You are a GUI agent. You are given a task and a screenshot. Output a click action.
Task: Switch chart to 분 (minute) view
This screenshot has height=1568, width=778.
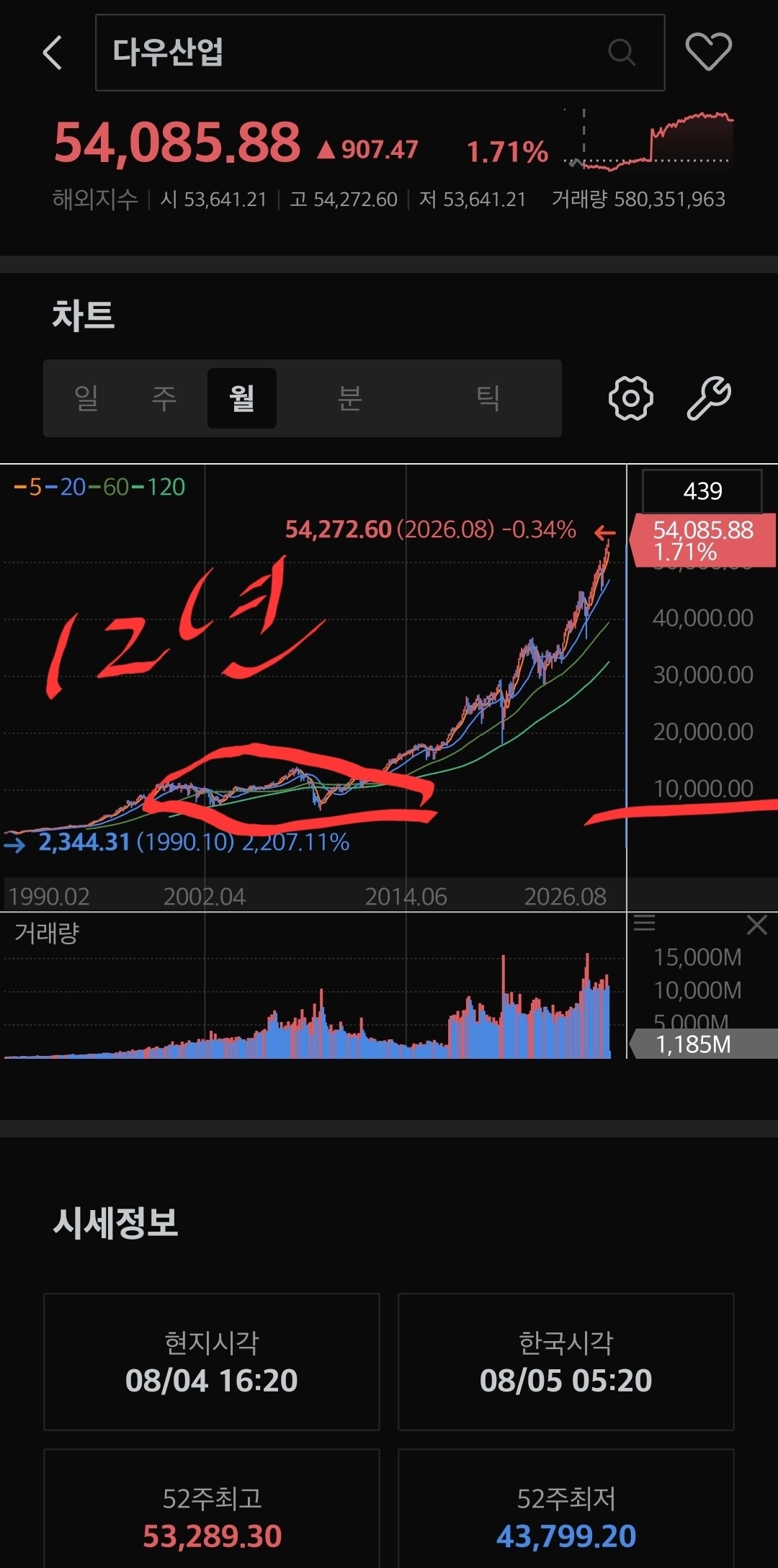click(x=349, y=398)
